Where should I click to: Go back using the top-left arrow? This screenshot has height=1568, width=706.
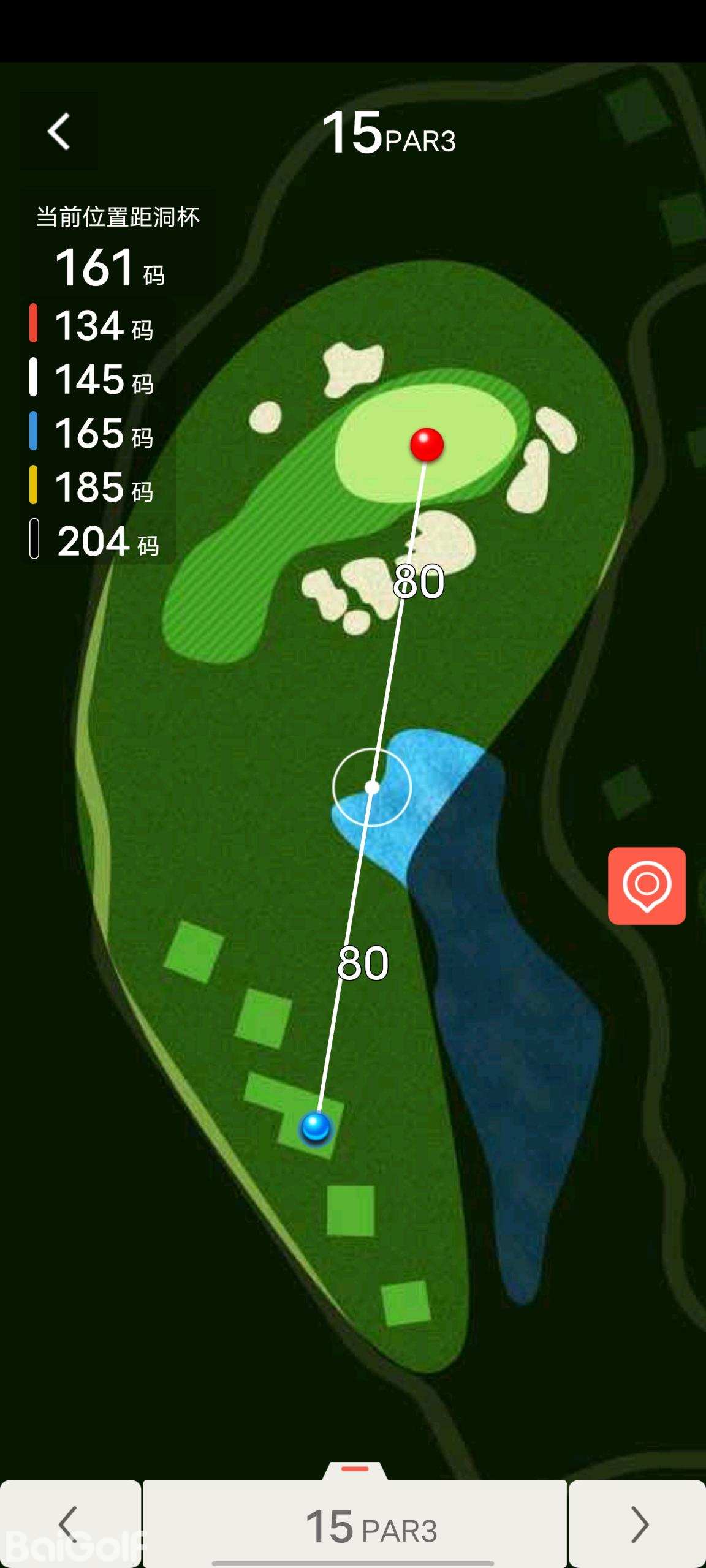pyautogui.click(x=59, y=131)
